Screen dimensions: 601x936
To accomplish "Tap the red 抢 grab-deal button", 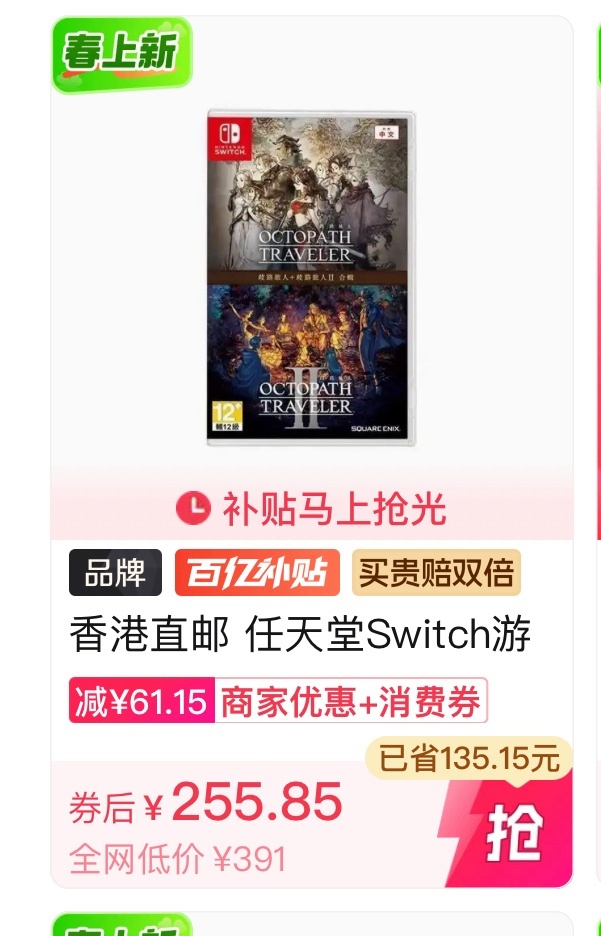I will pos(512,832).
